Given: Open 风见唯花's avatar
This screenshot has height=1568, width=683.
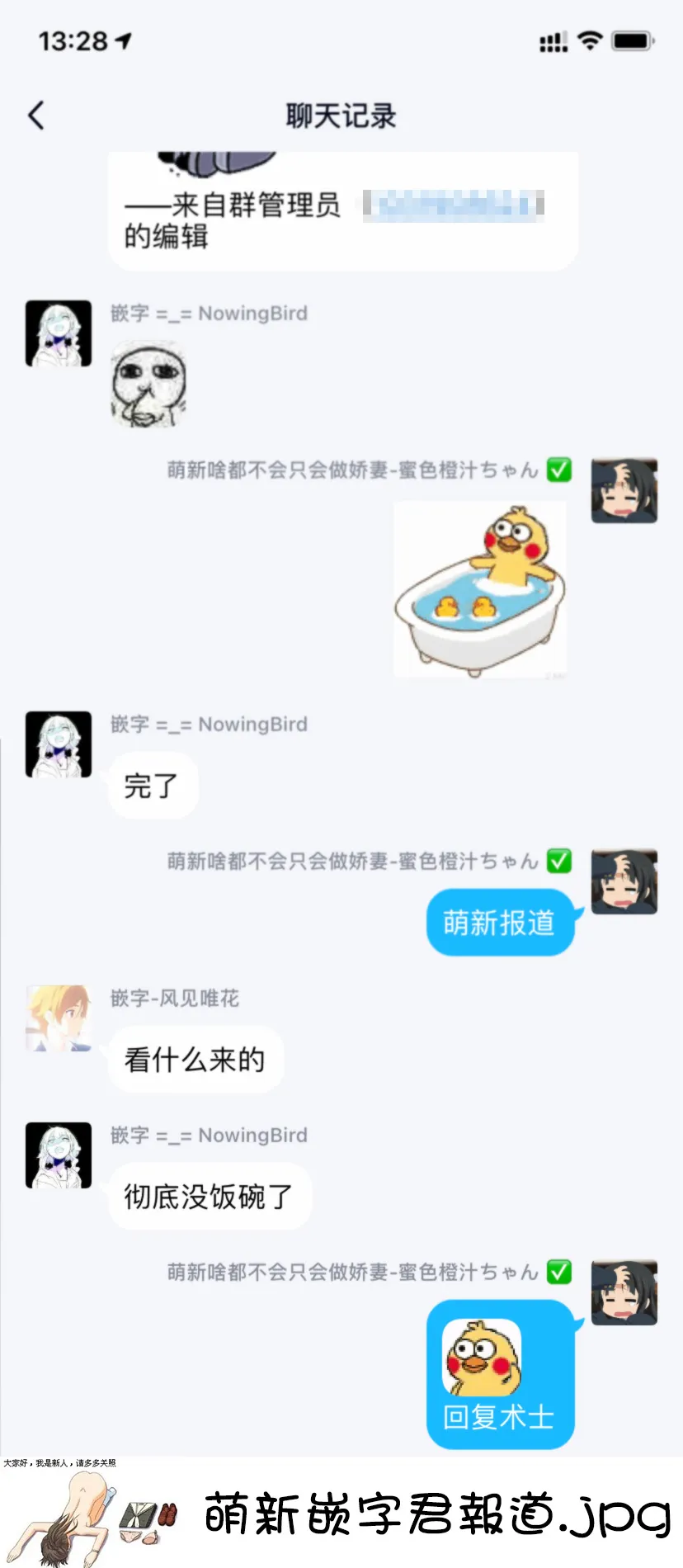Looking at the screenshot, I should click(x=58, y=1019).
